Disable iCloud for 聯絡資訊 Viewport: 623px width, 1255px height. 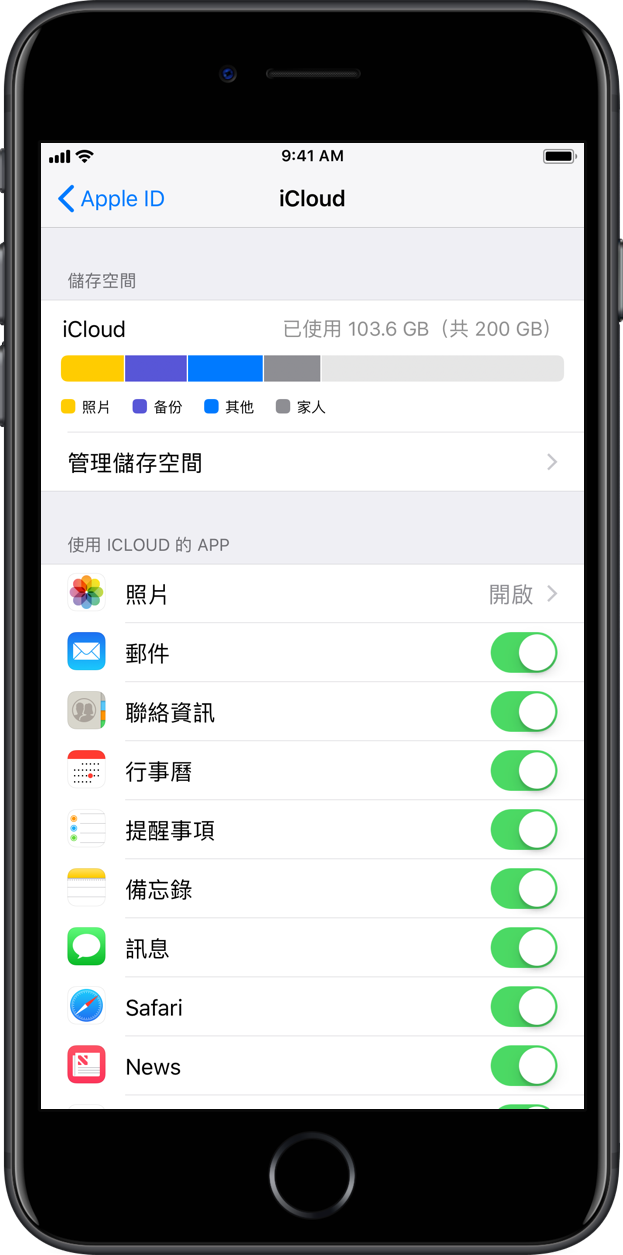(524, 712)
